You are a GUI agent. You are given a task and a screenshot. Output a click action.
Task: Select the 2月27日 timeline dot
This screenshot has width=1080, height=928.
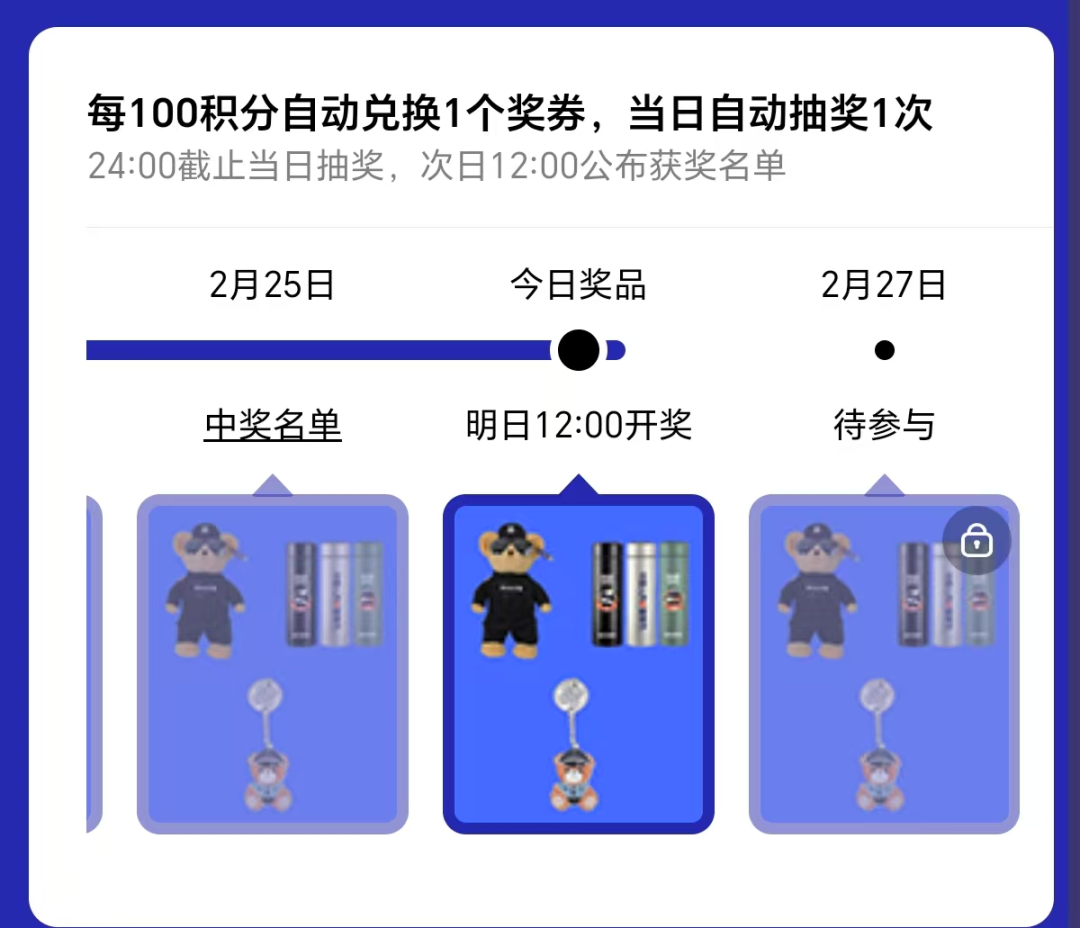click(884, 350)
